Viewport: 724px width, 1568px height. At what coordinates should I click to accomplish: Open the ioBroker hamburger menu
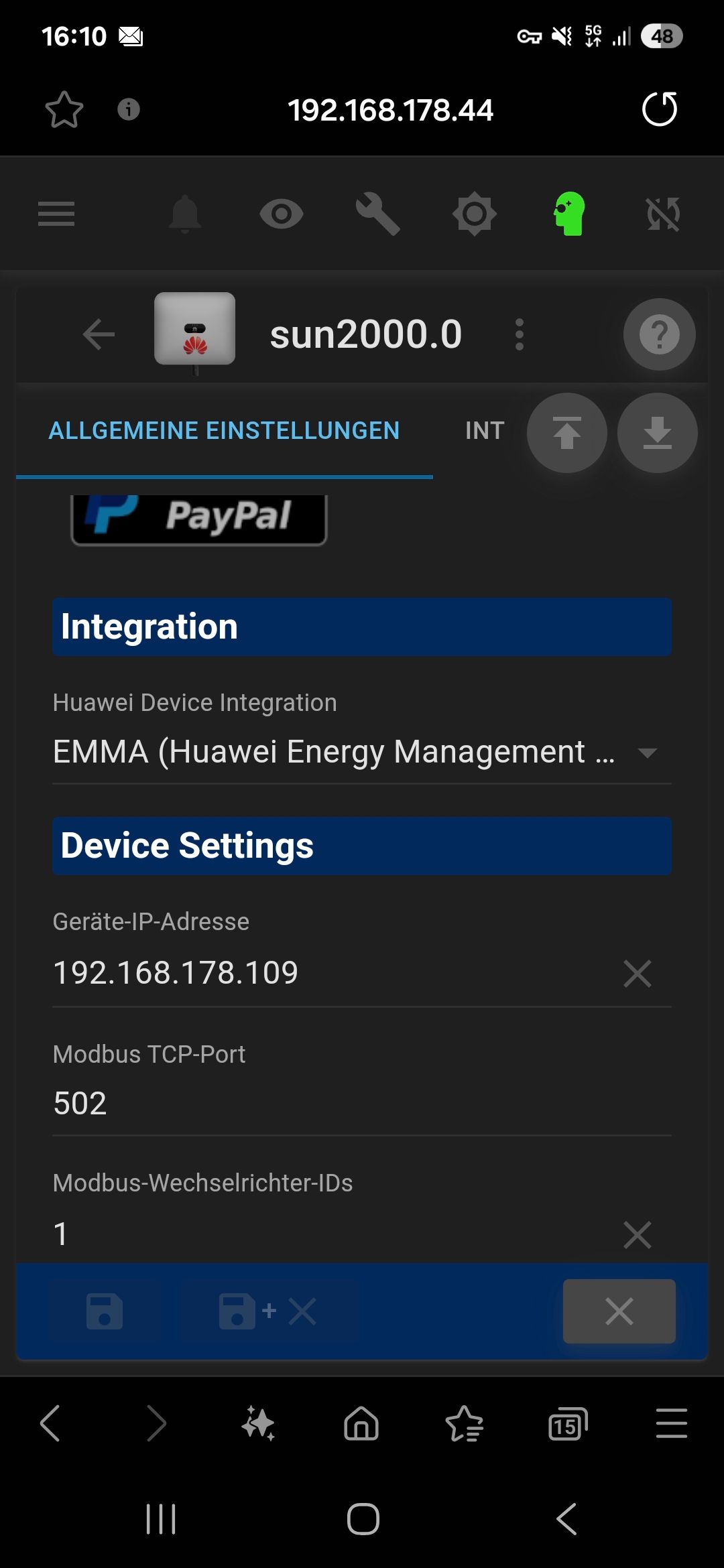56,214
